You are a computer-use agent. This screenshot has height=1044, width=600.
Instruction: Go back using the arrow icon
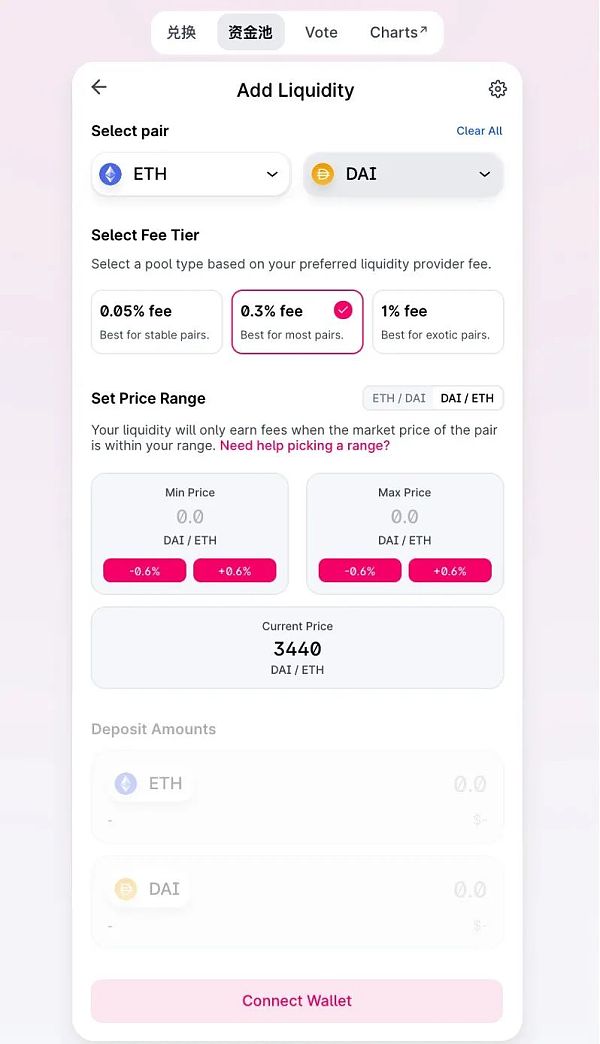tap(99, 88)
